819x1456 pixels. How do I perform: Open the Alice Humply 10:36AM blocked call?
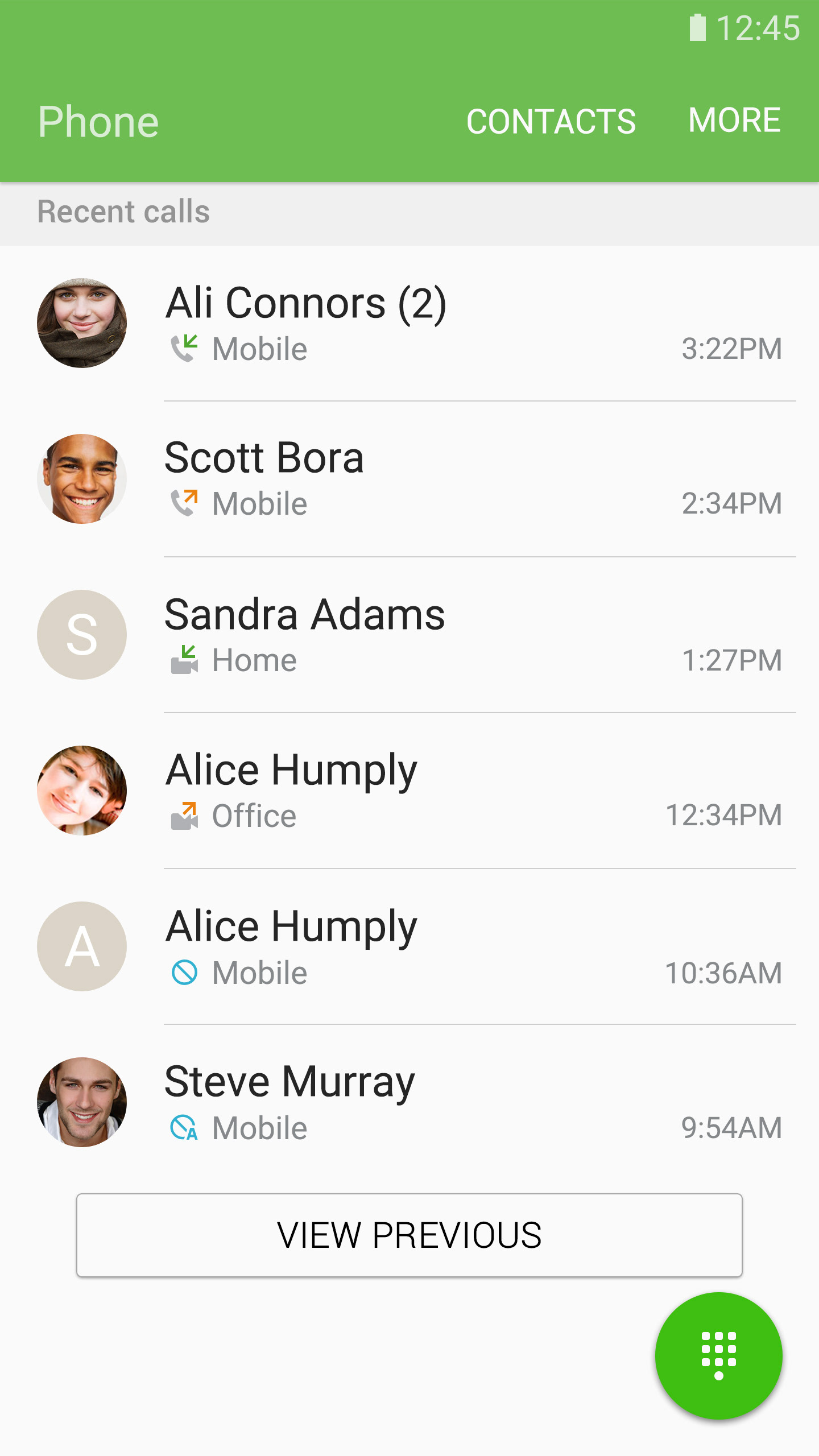(x=409, y=946)
